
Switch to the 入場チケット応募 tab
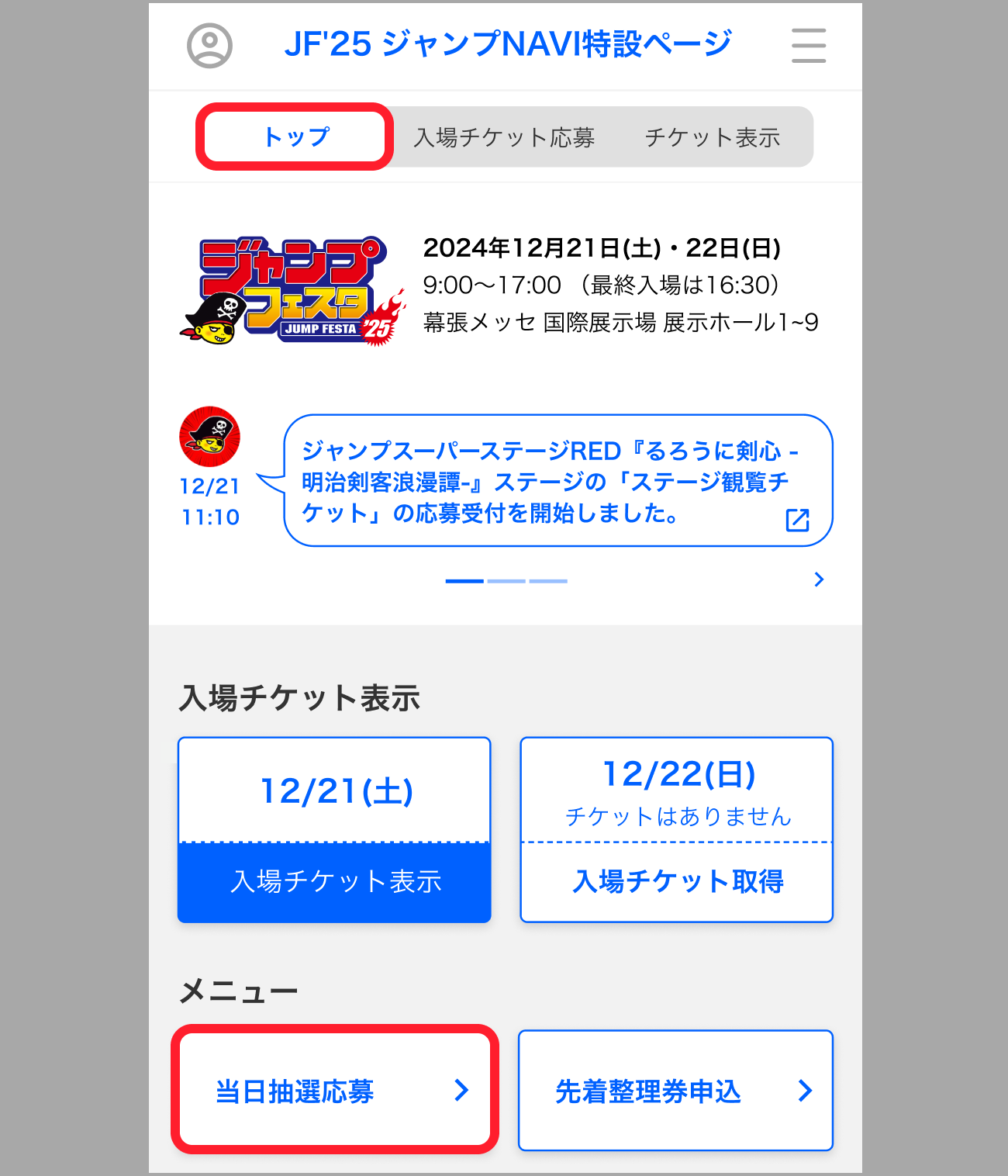504,137
